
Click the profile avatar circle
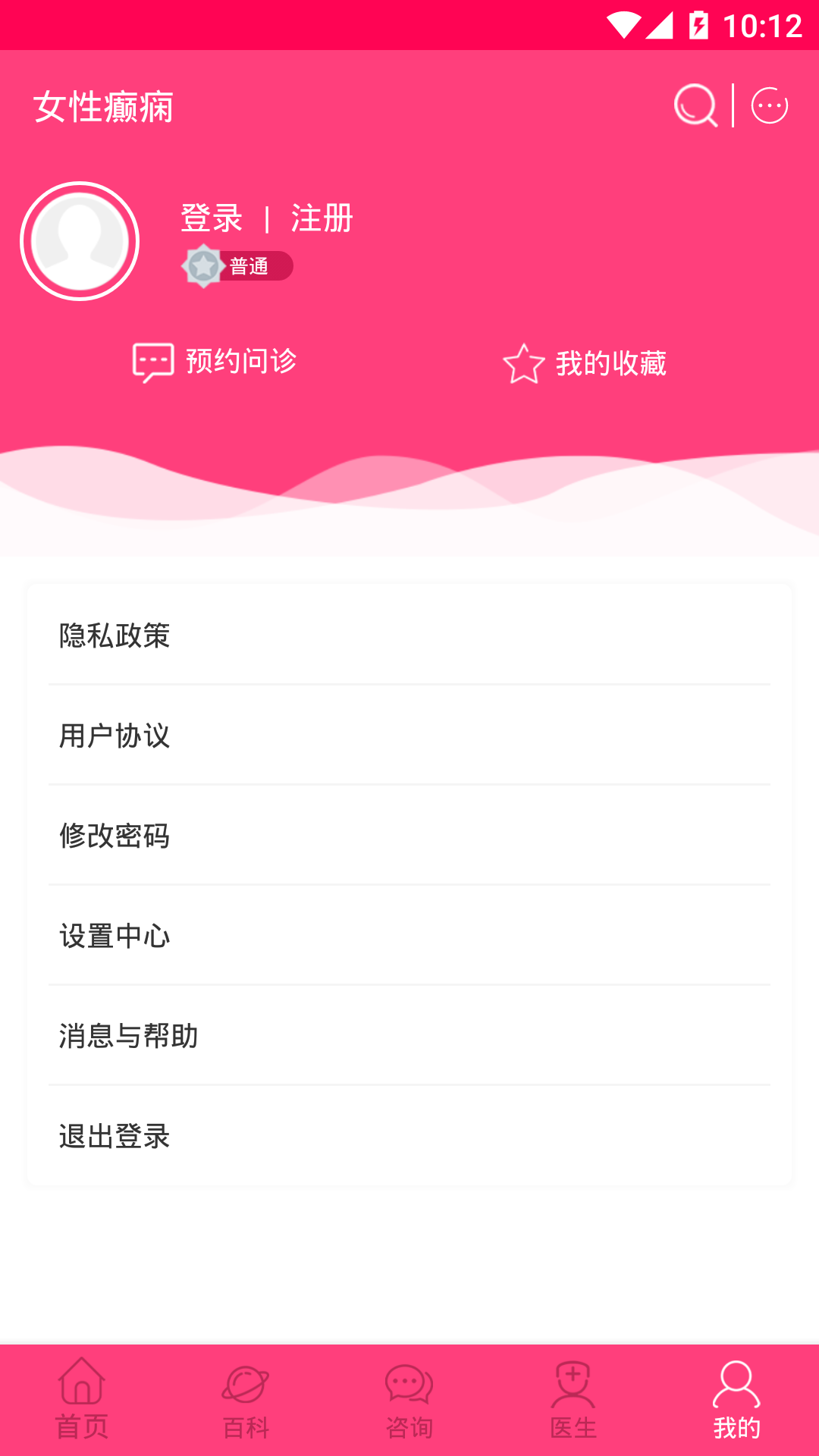click(x=80, y=240)
